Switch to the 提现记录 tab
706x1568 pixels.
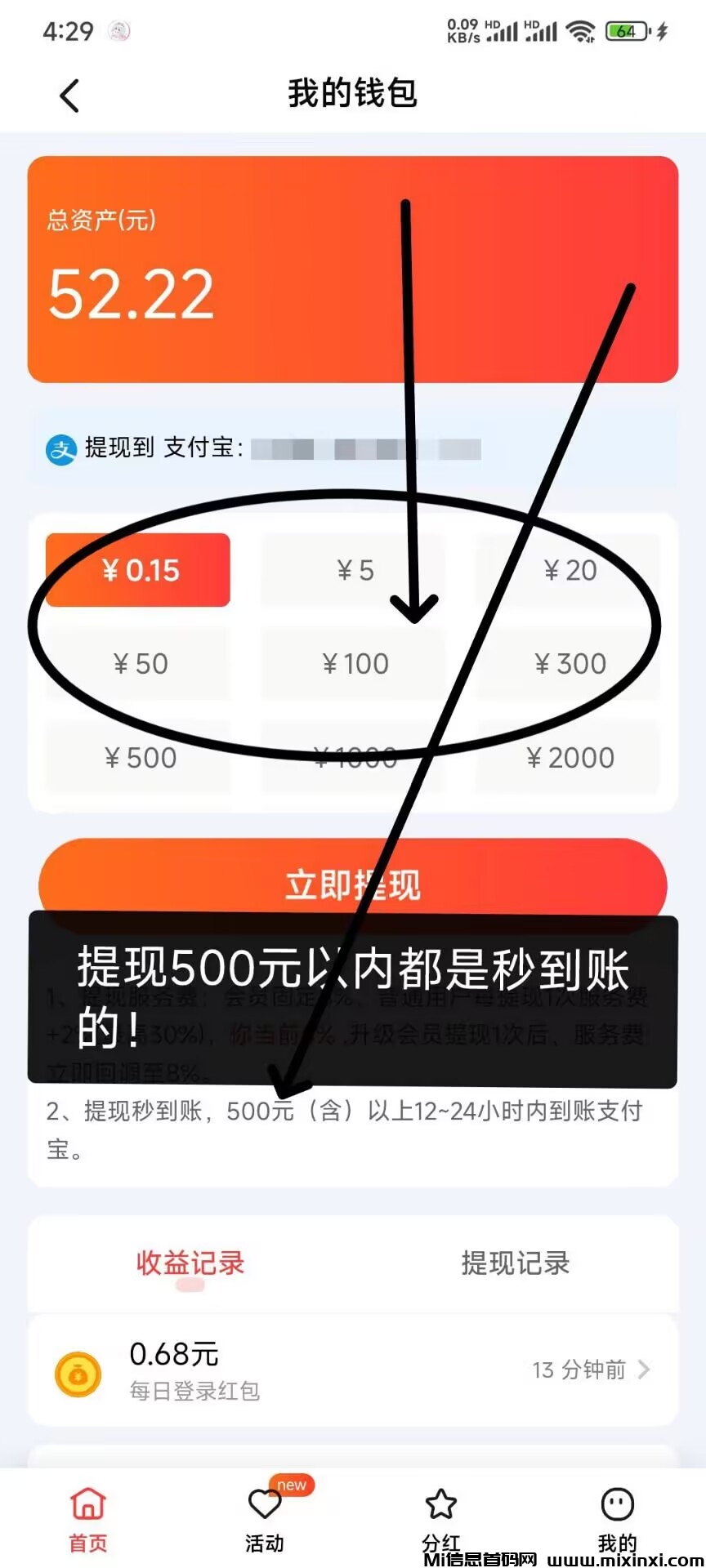tap(515, 1263)
